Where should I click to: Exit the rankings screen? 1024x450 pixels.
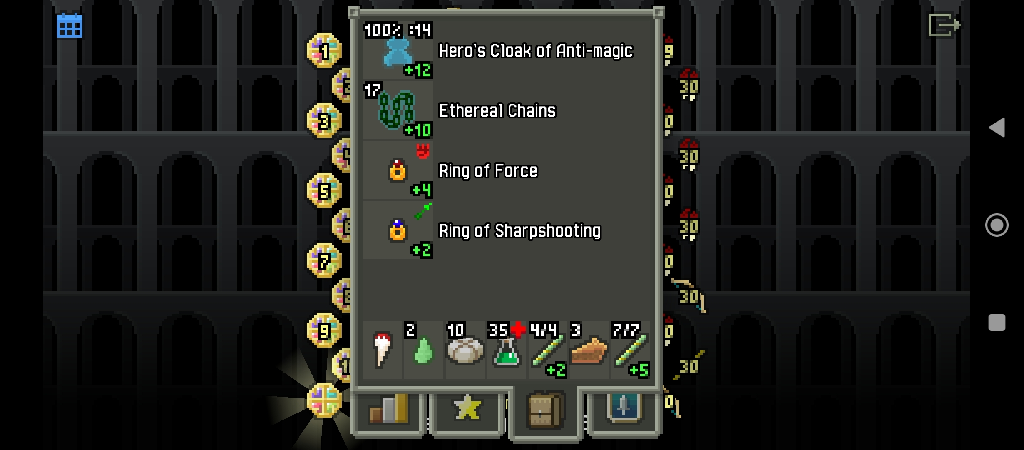(943, 25)
